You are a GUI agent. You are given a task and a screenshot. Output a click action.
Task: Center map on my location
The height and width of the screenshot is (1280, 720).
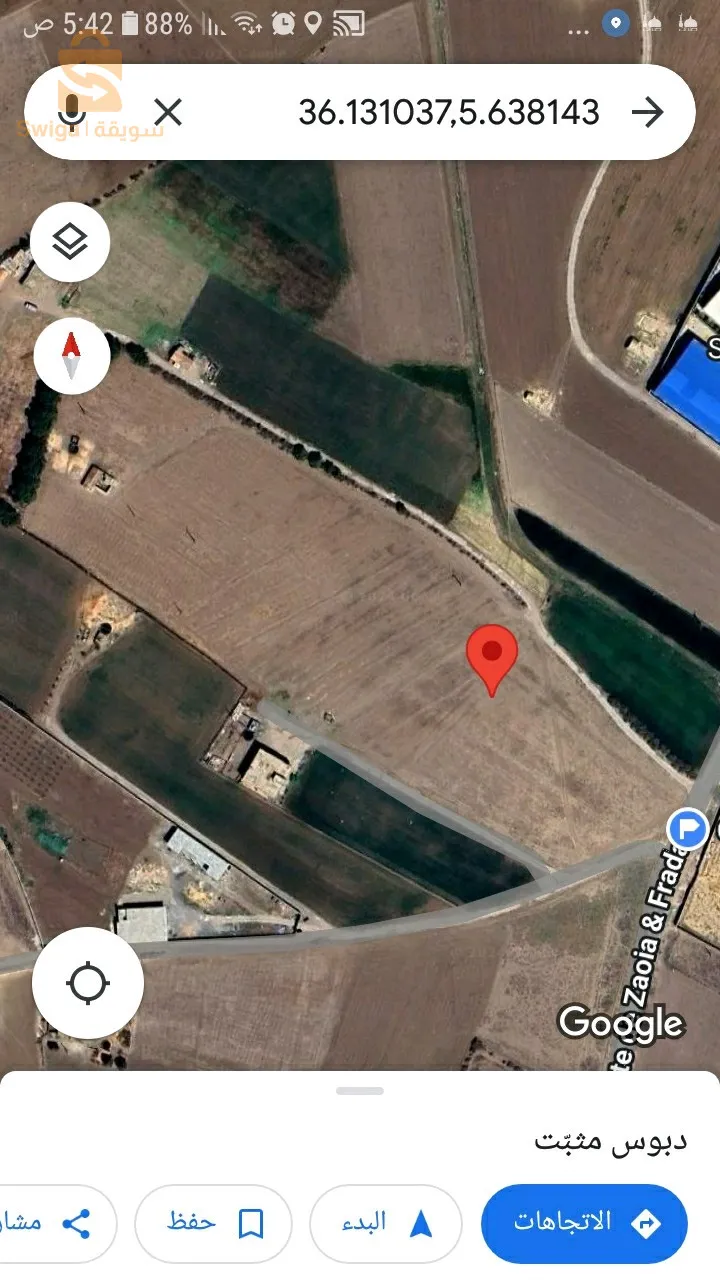click(x=88, y=983)
